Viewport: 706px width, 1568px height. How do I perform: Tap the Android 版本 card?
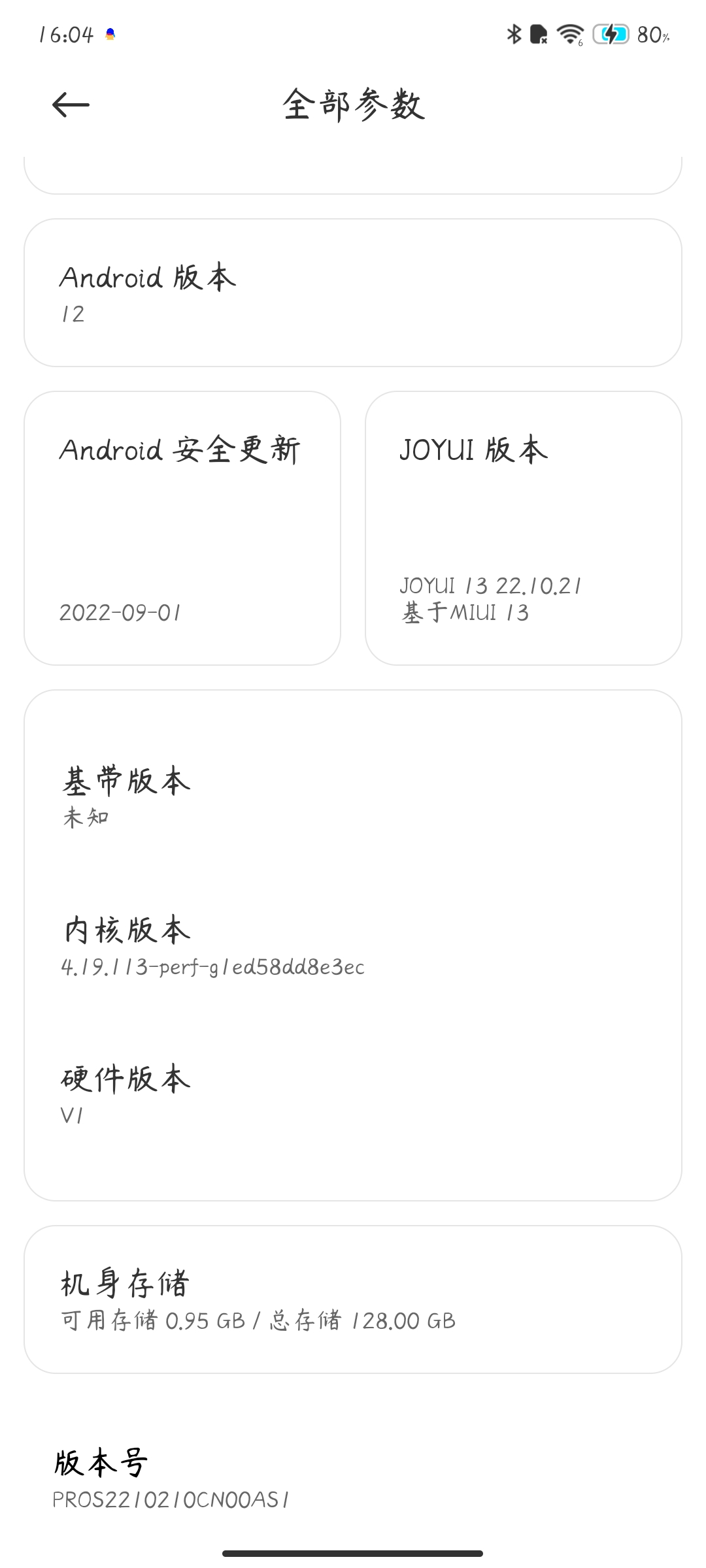353,293
